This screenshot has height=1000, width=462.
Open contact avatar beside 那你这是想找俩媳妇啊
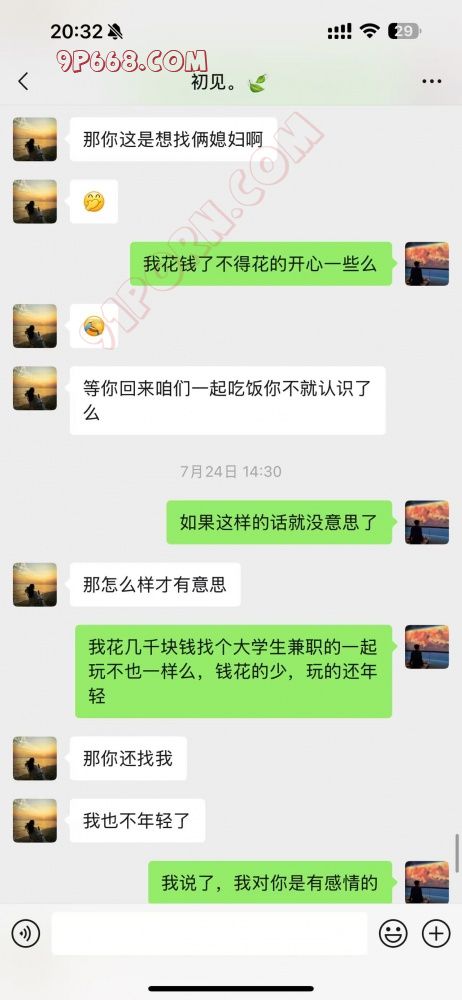coord(35,139)
